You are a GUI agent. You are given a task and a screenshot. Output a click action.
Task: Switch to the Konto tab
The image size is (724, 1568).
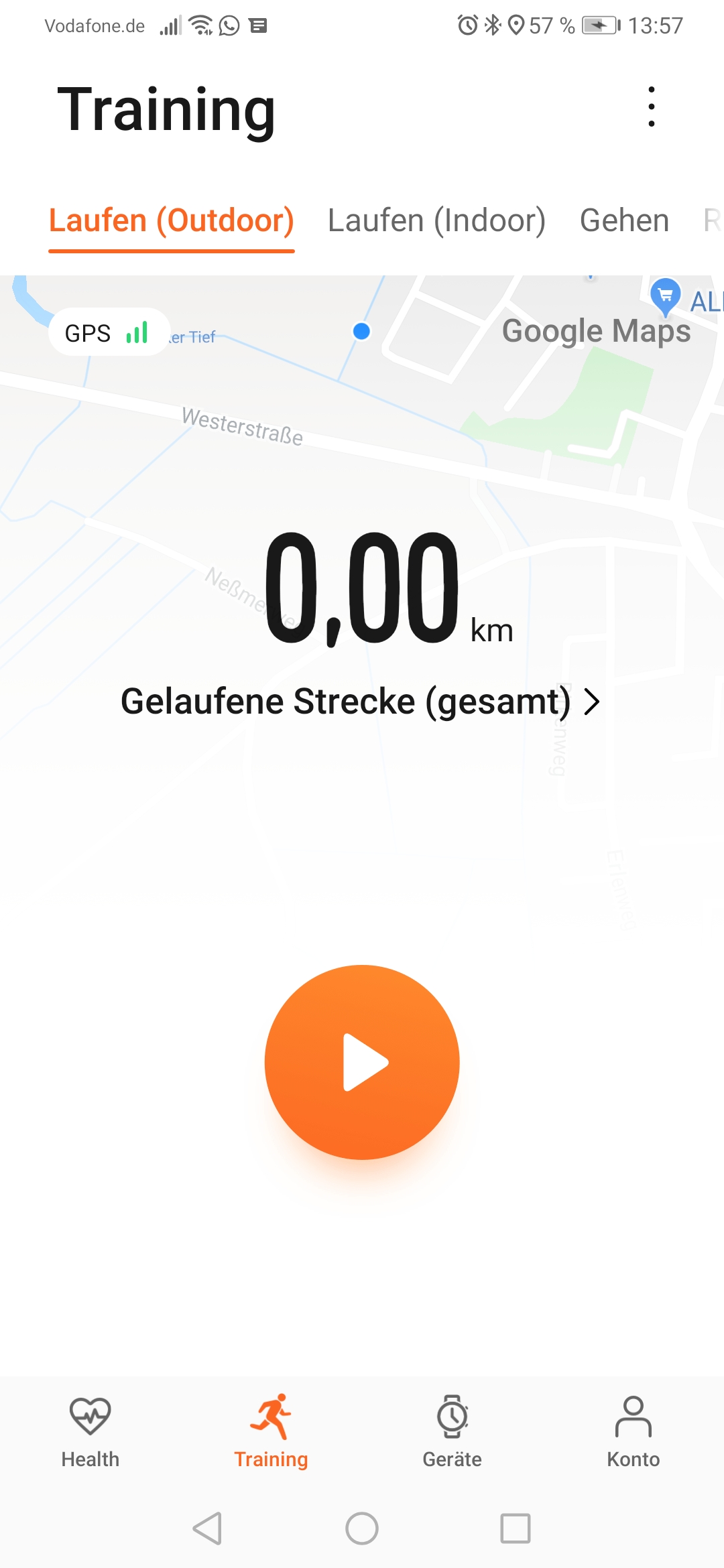633,1431
